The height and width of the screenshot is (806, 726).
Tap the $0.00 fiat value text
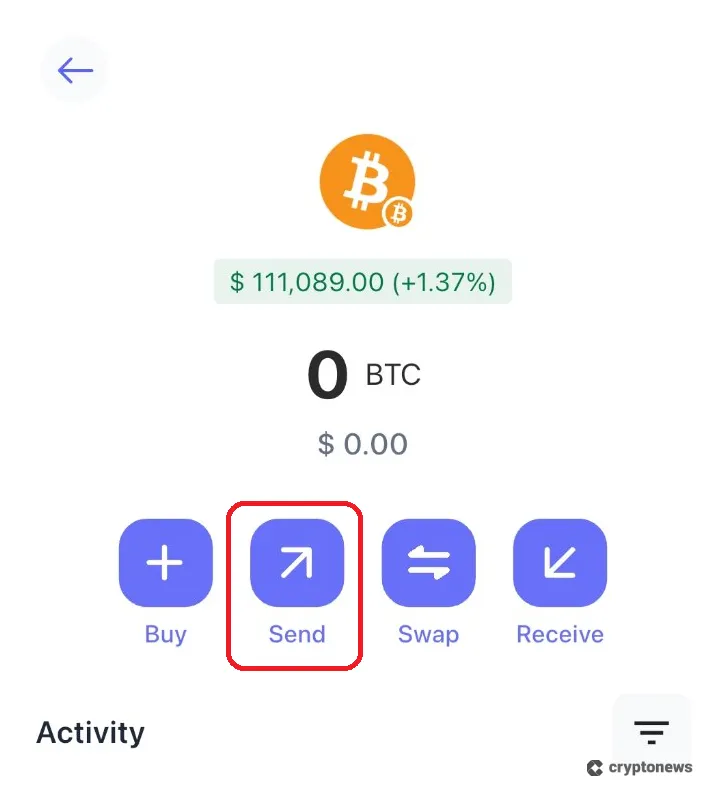click(362, 444)
